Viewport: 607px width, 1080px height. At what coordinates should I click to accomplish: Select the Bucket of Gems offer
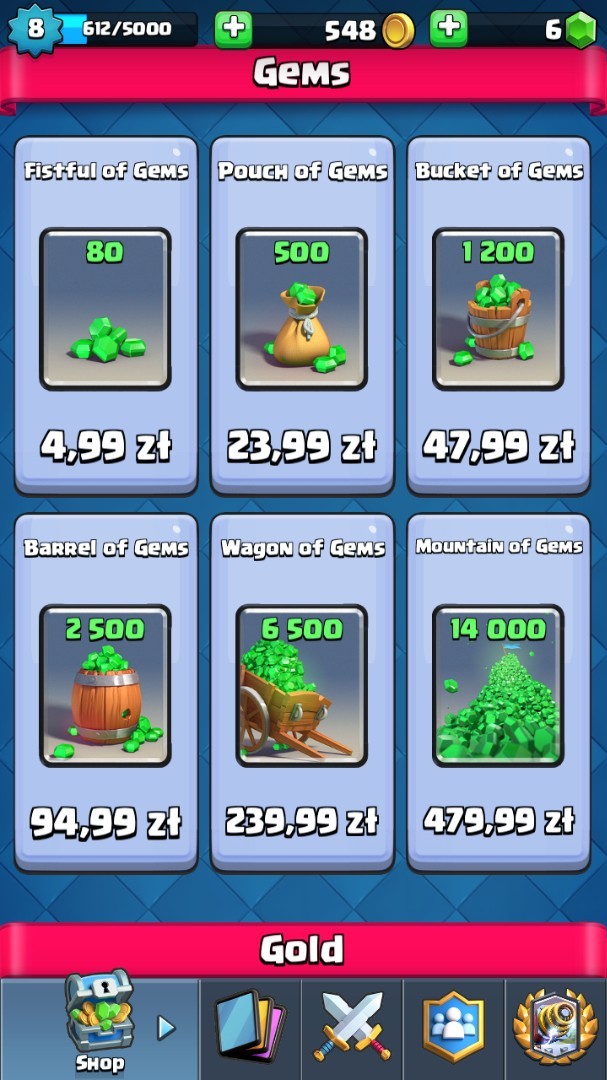point(498,315)
